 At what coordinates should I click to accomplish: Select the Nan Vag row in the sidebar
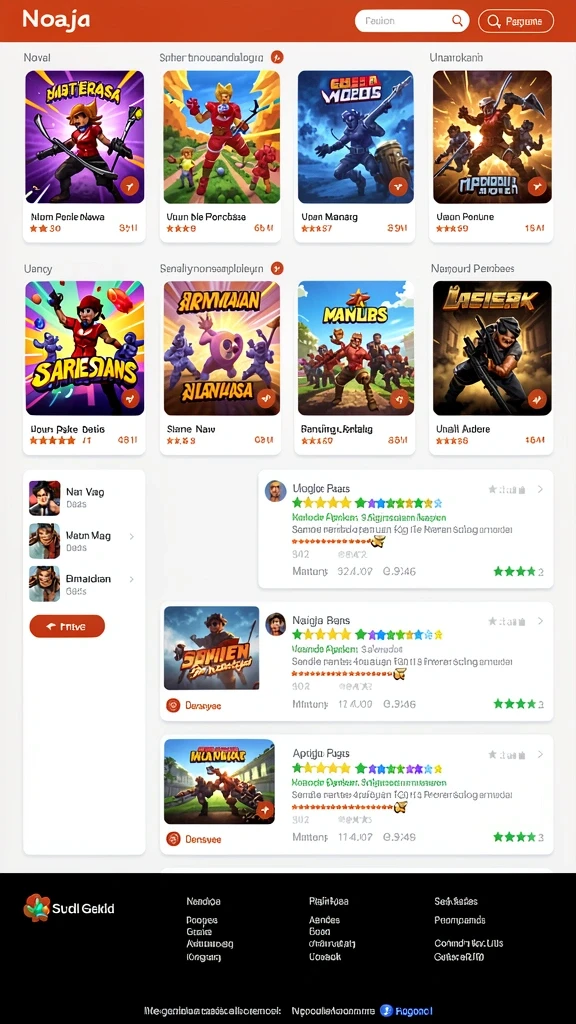pos(84,498)
